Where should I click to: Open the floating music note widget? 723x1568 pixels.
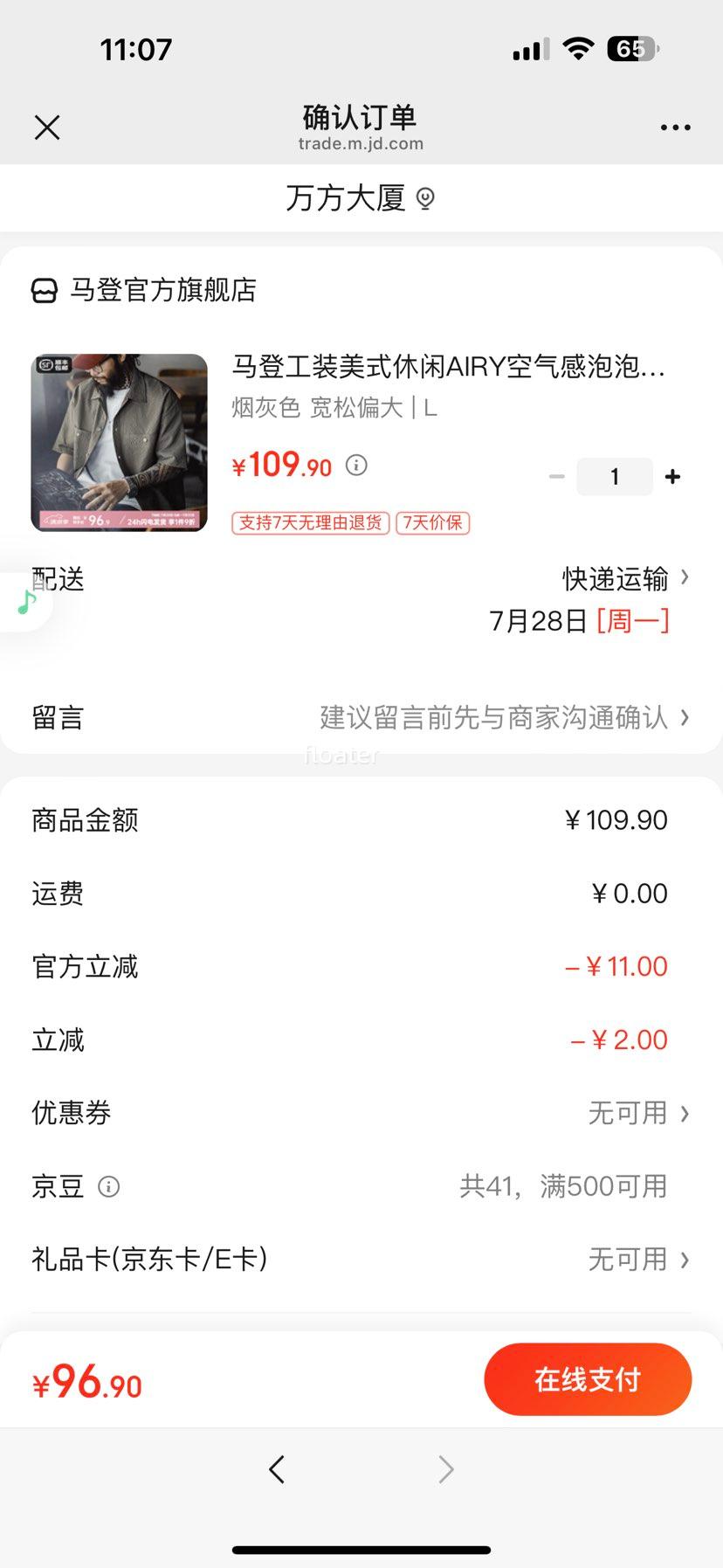click(26, 602)
